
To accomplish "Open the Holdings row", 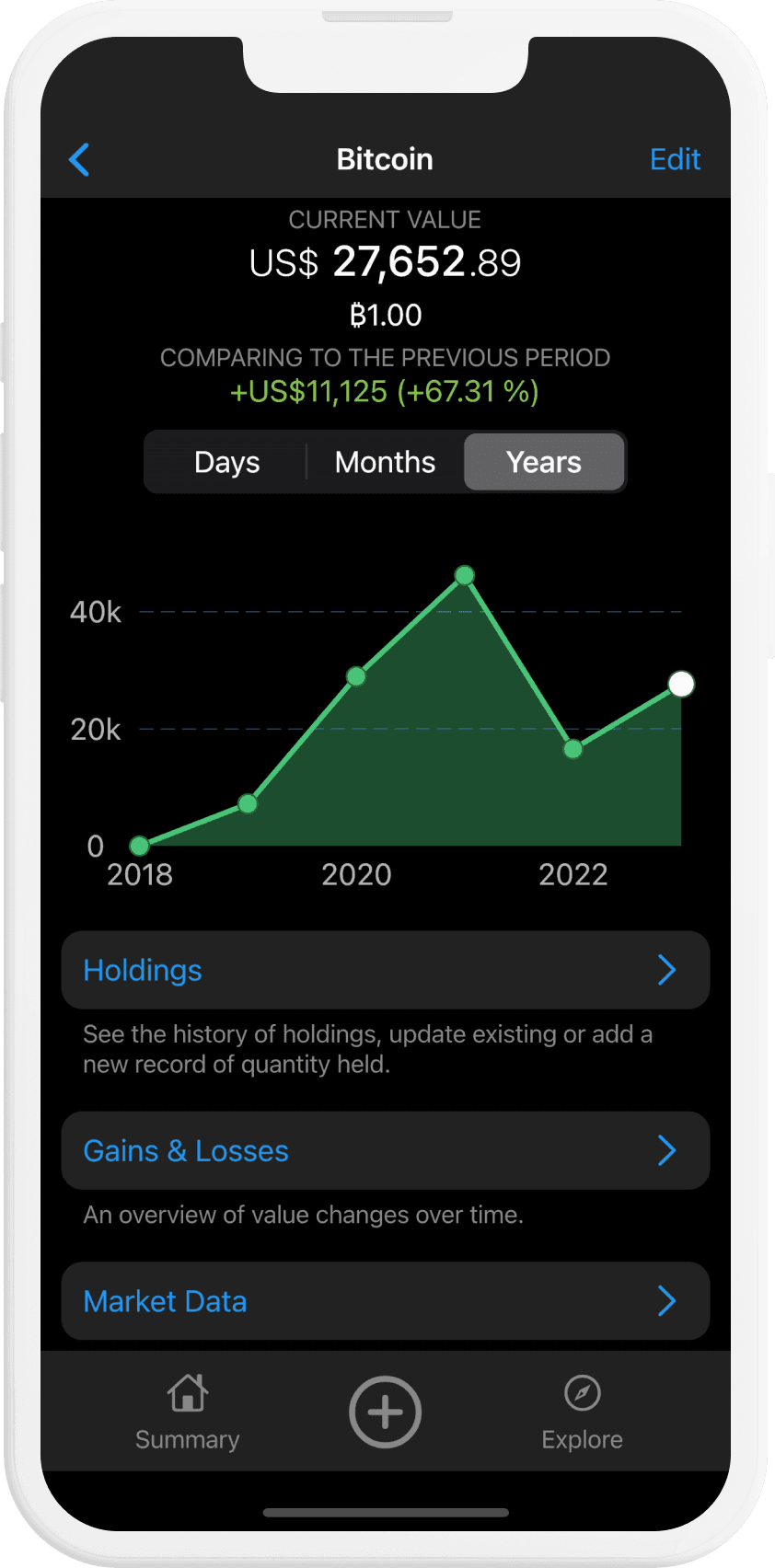I will click(x=385, y=970).
